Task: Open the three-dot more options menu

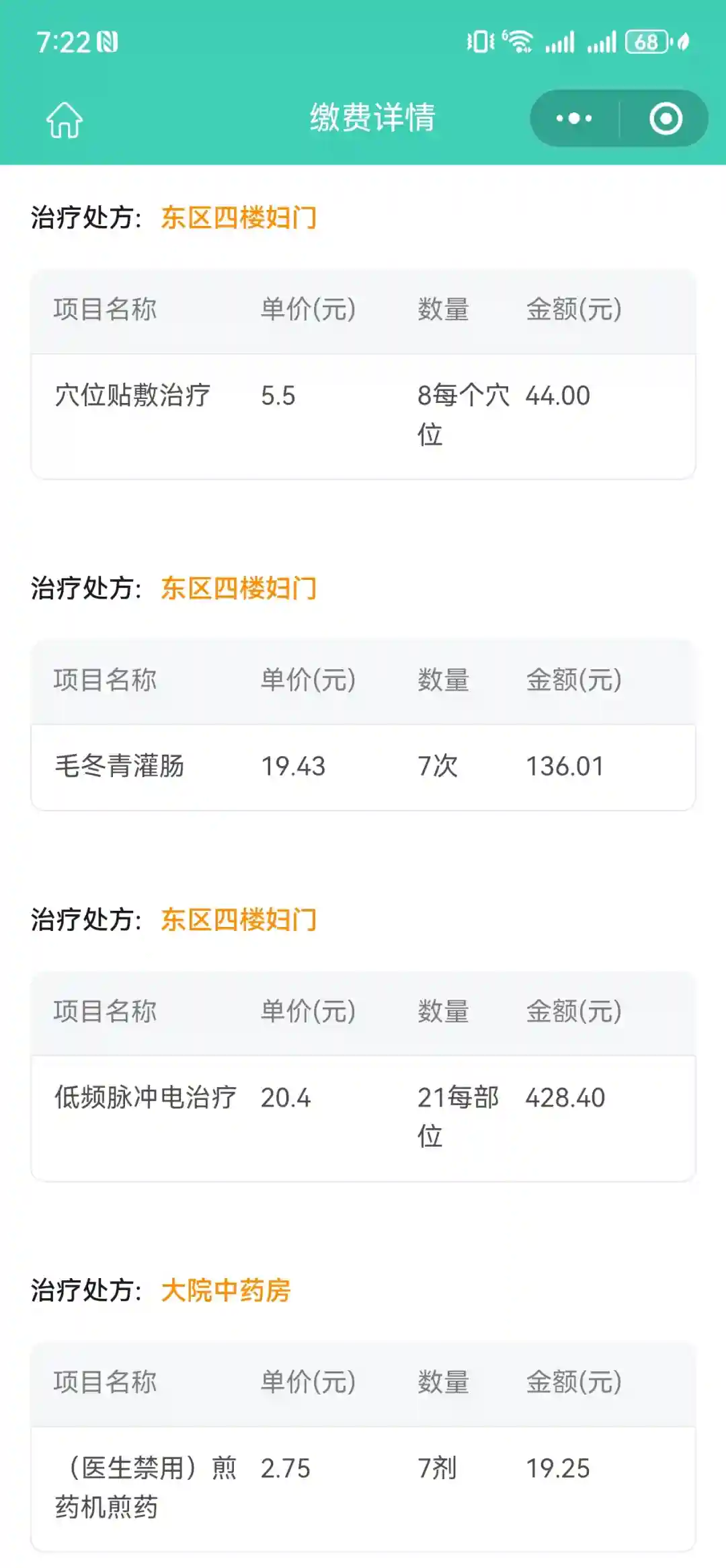Action: pos(574,119)
